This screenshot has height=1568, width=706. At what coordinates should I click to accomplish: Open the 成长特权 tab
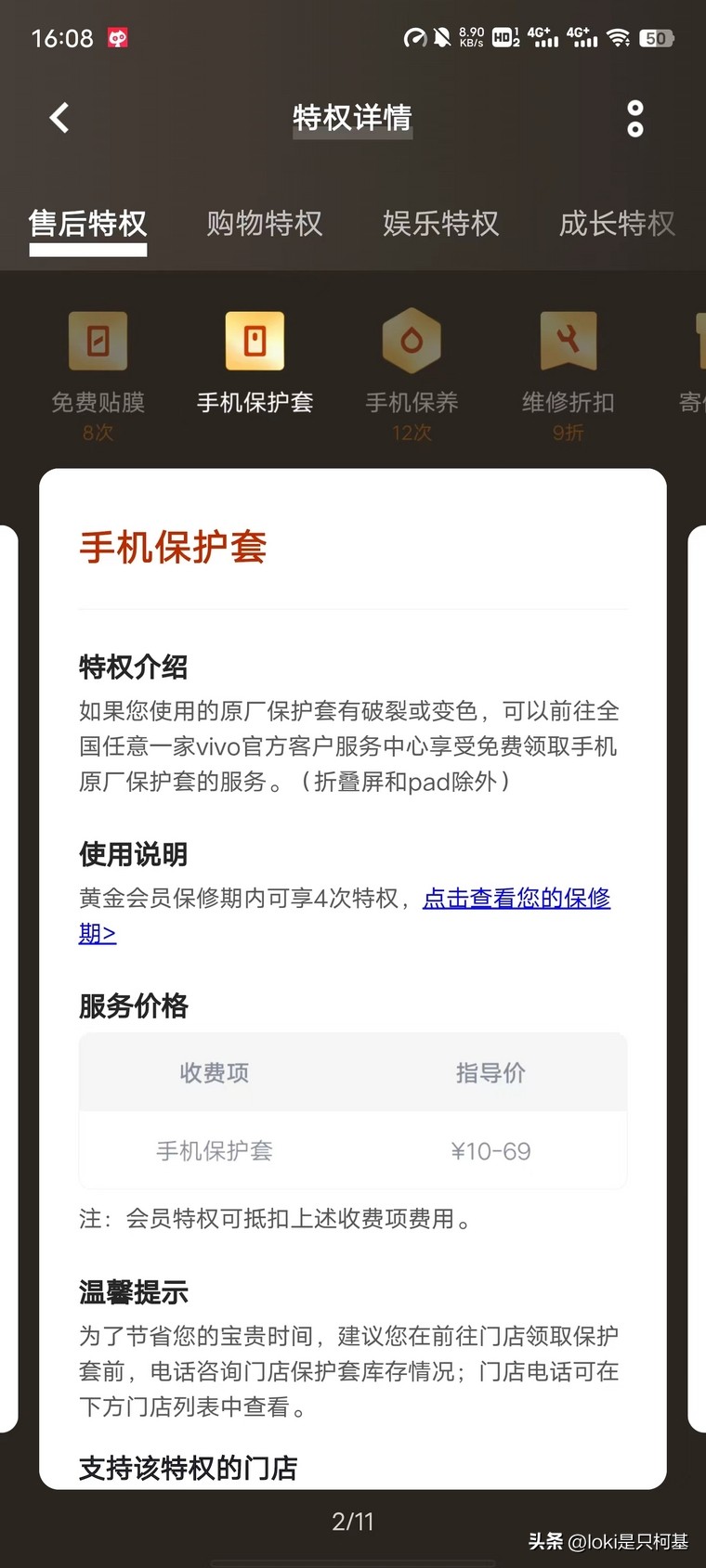click(617, 225)
